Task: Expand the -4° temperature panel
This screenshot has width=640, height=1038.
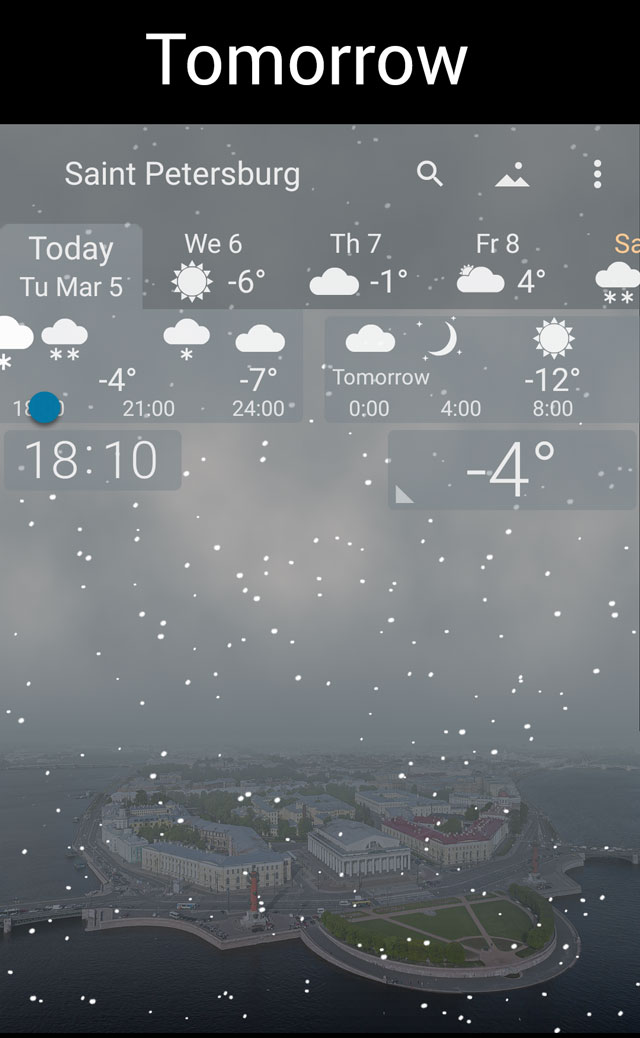Action: tap(511, 470)
